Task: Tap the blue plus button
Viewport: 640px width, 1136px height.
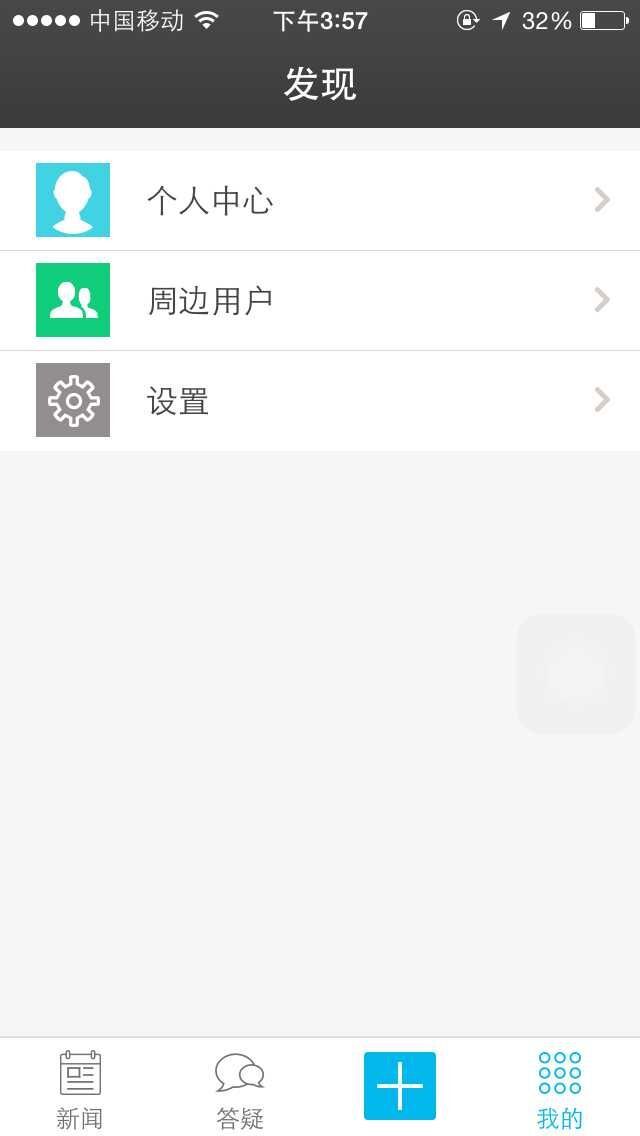Action: coord(400,1086)
